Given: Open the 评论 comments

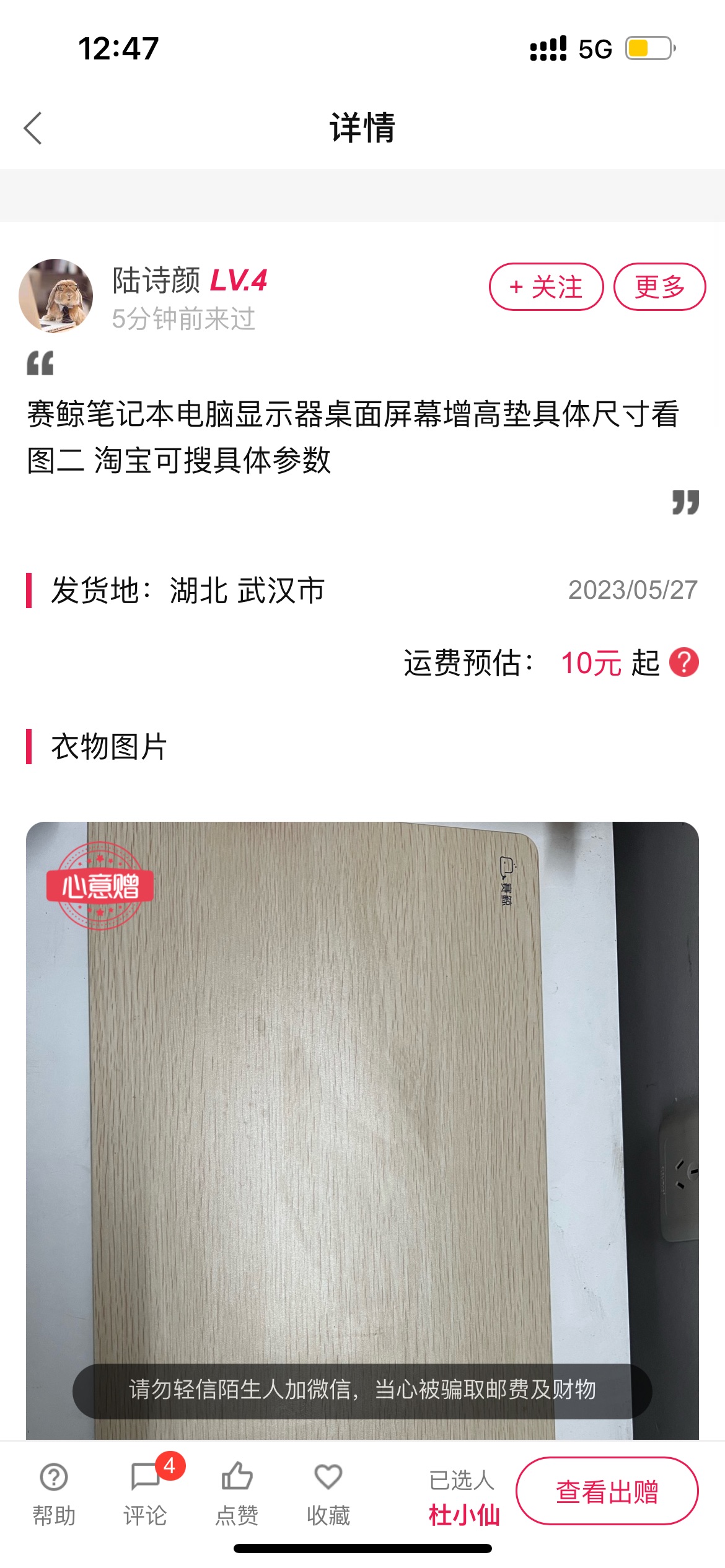Looking at the screenshot, I should [x=146, y=1494].
